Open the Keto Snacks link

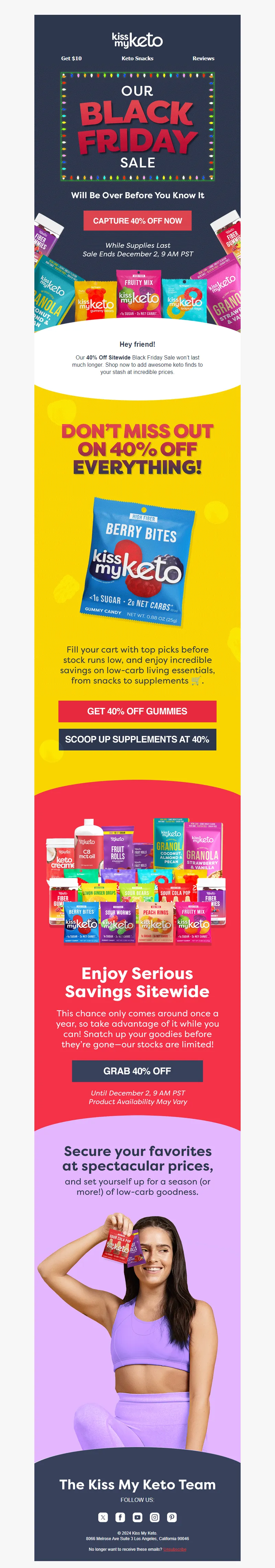tap(137, 59)
